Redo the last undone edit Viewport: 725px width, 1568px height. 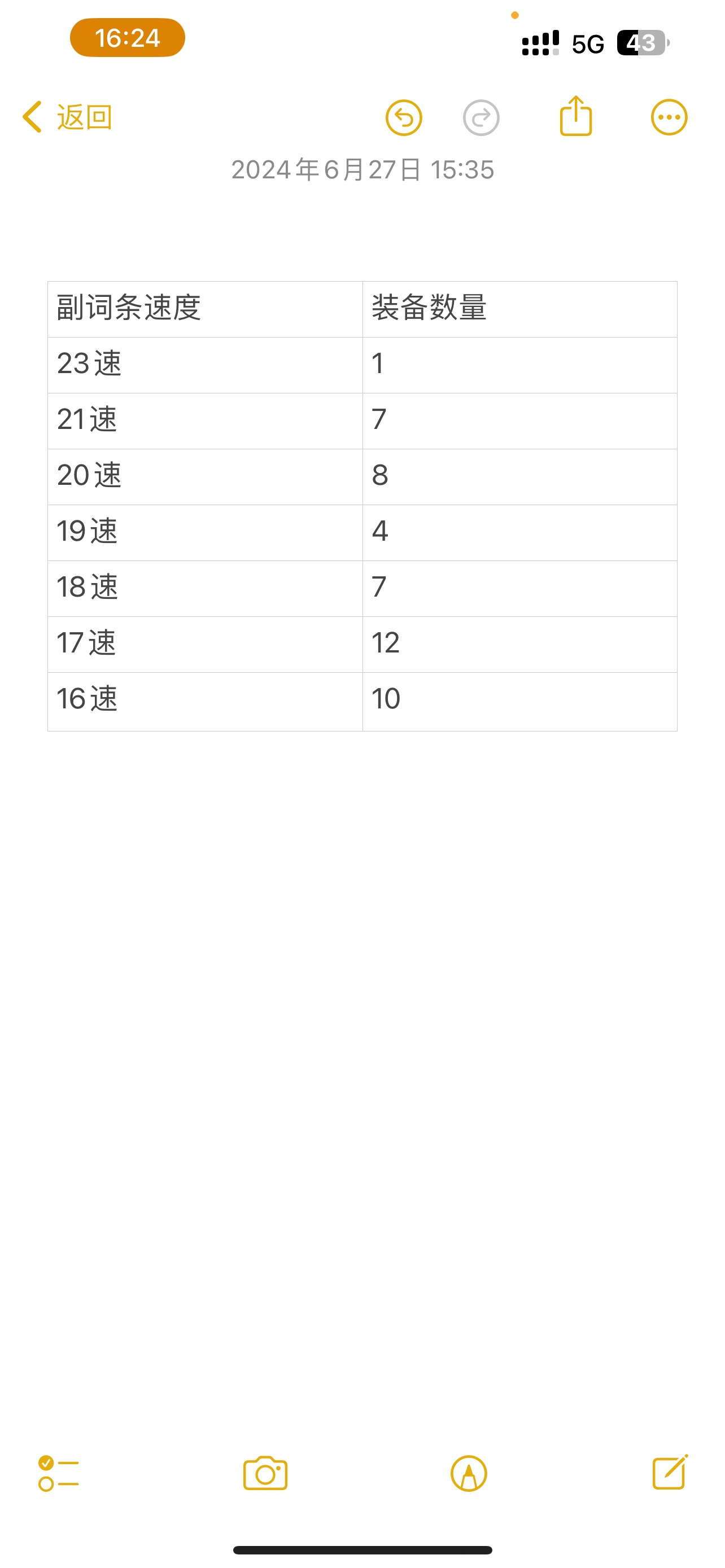(x=481, y=117)
